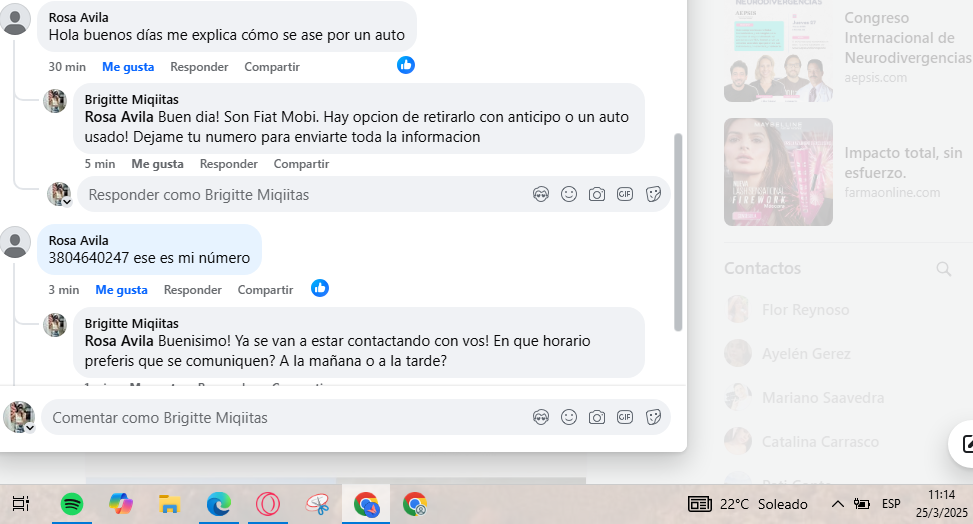Screen dimensions: 973x524
Task: Open Spotify from the taskbar
Action: 72,504
